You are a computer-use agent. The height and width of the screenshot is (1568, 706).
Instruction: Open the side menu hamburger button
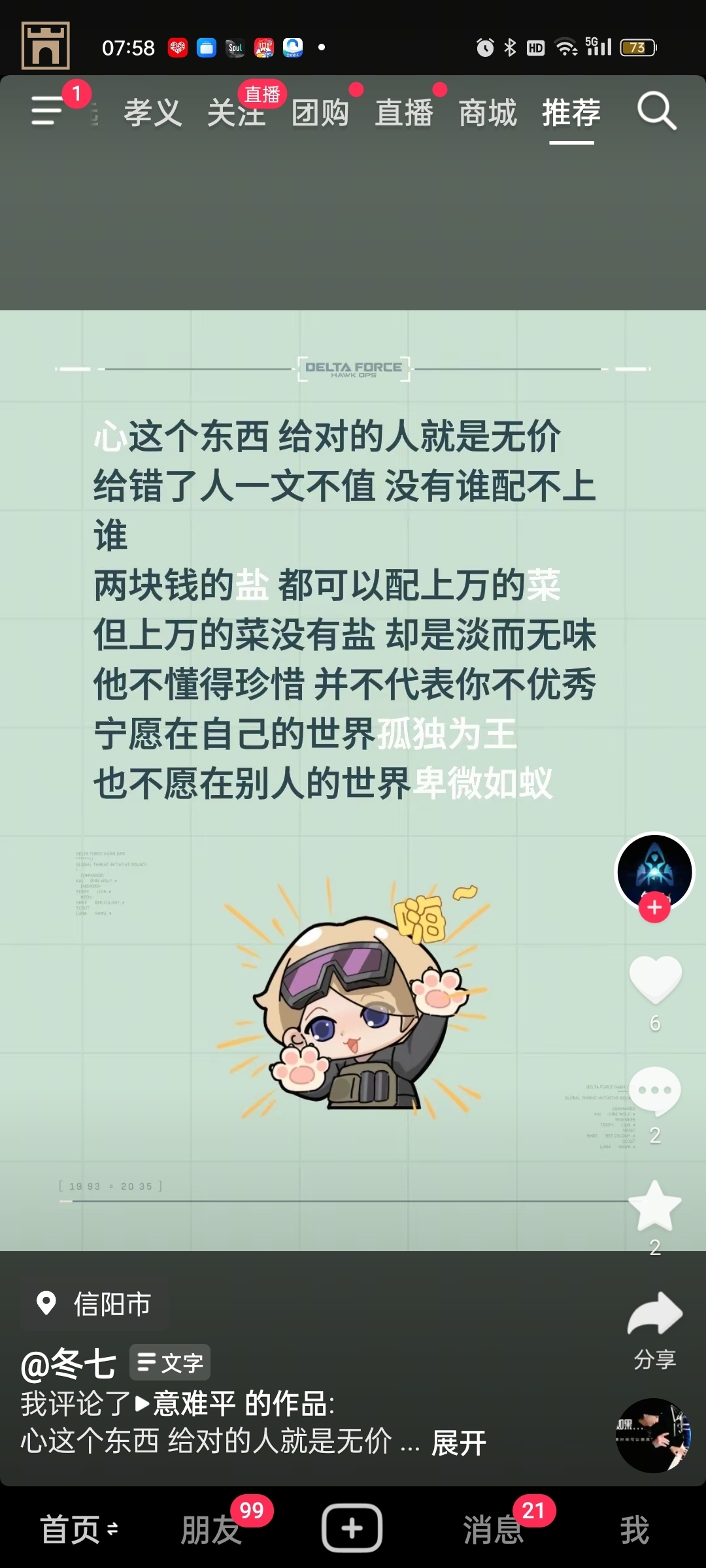pyautogui.click(x=47, y=110)
